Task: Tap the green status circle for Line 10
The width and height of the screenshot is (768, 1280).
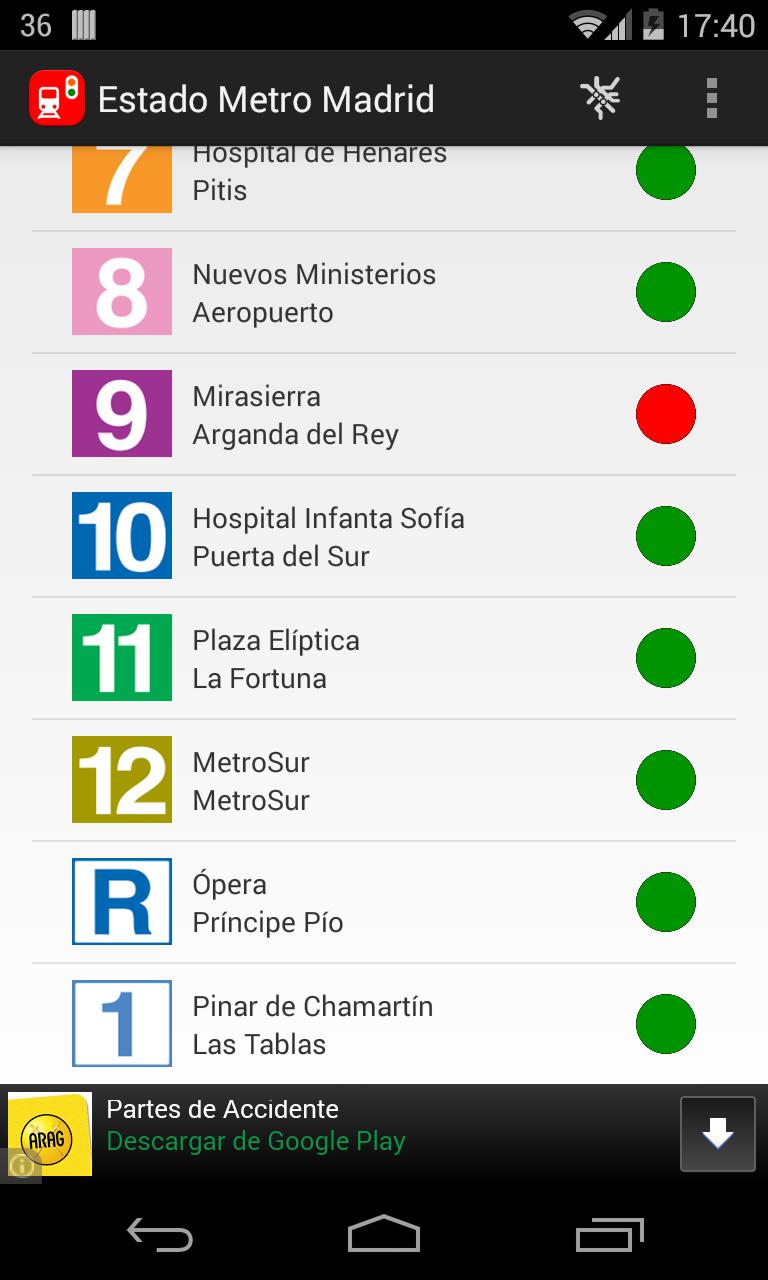Action: (666, 536)
